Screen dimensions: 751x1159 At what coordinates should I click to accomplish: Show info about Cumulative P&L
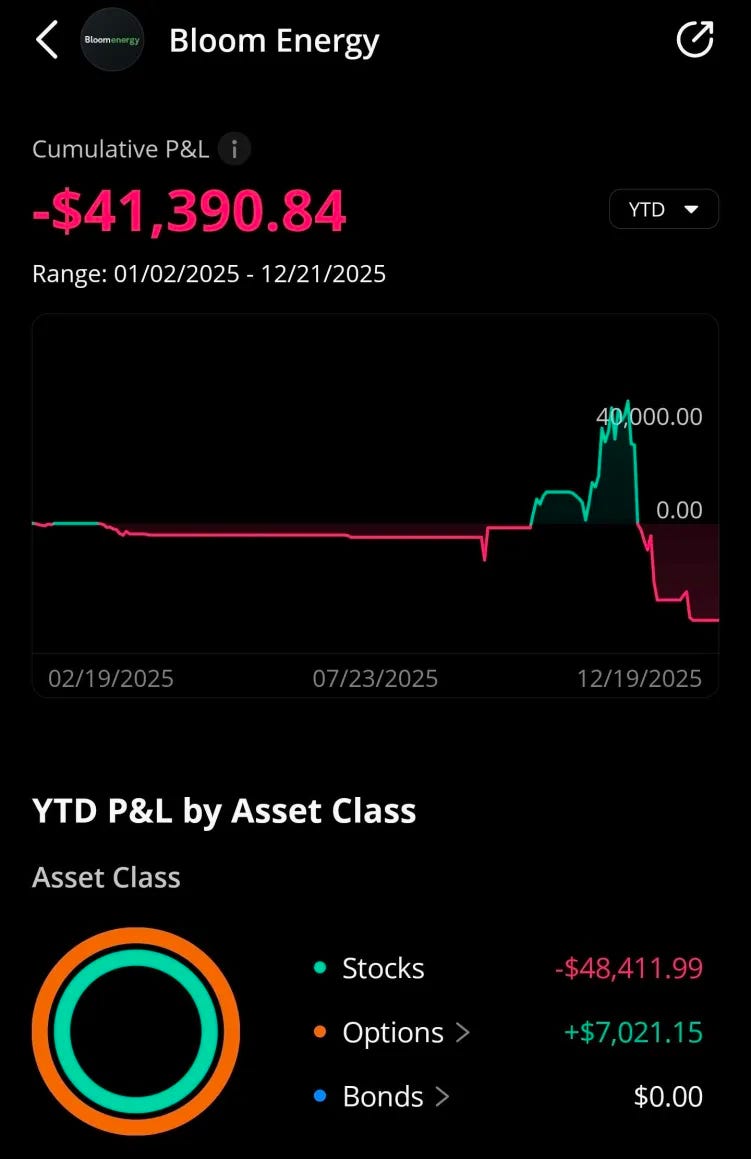click(x=235, y=150)
